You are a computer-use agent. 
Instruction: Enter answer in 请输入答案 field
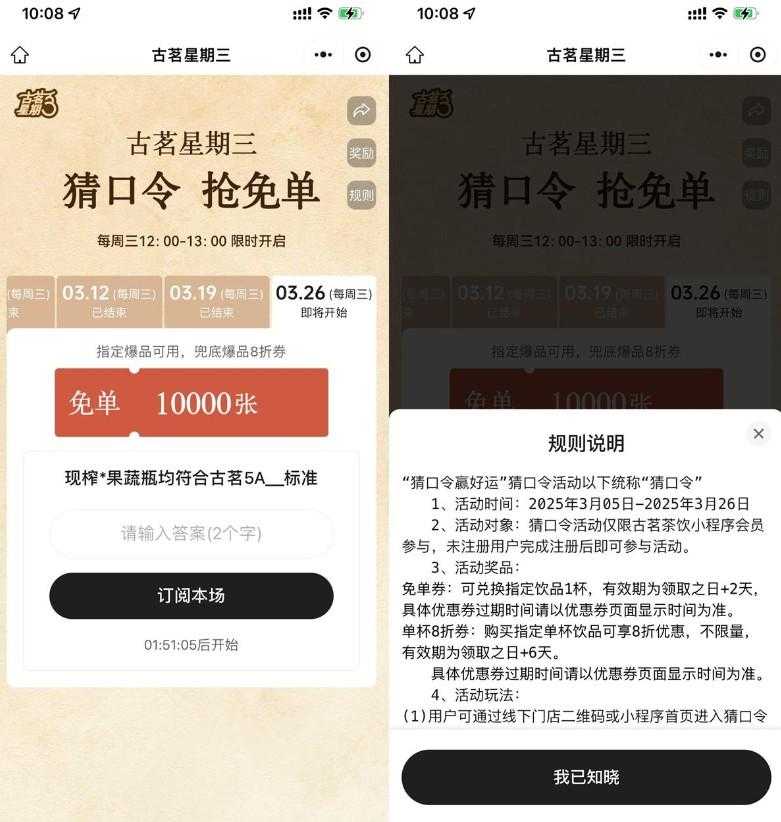191,534
